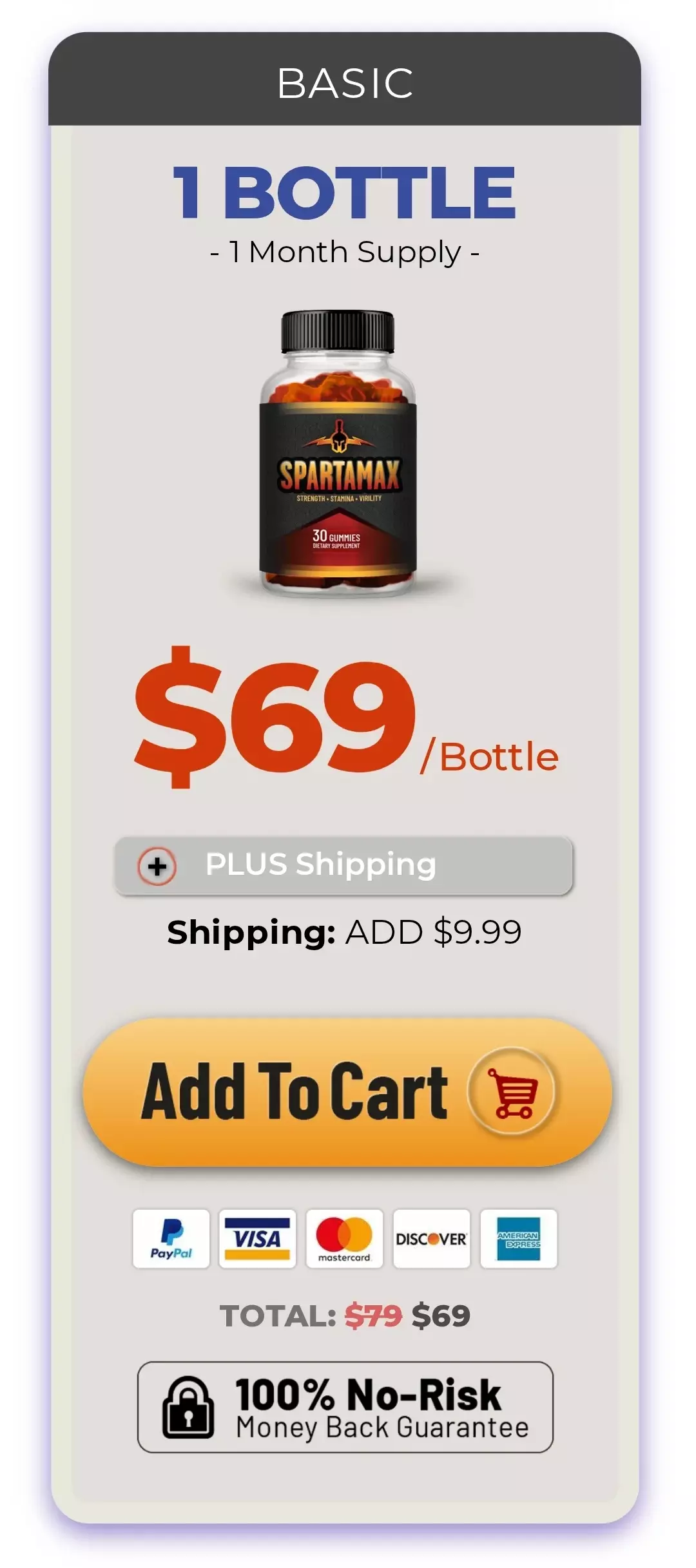The width and height of the screenshot is (696, 1568).
Task: Select the 1 Month Supply plan
Action: pyautogui.click(x=346, y=251)
